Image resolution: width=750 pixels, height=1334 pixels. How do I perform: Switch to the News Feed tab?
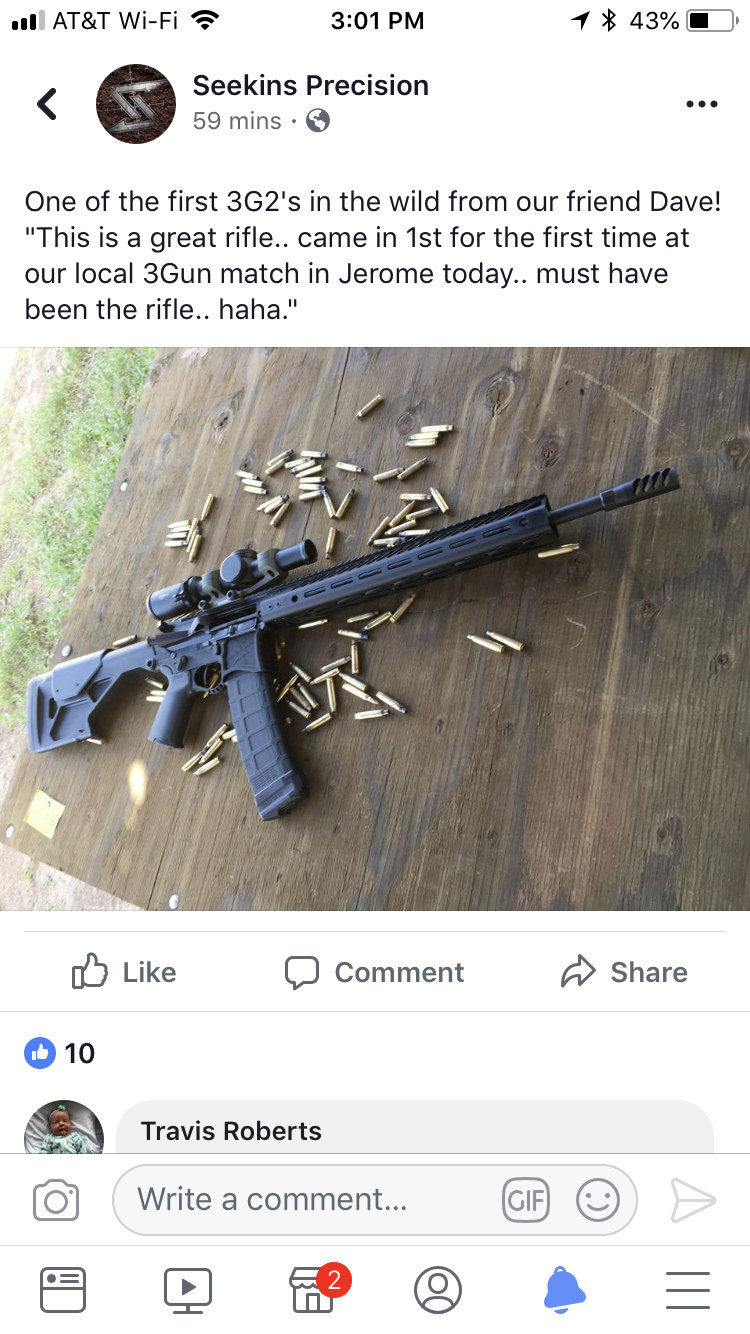pyautogui.click(x=63, y=1289)
